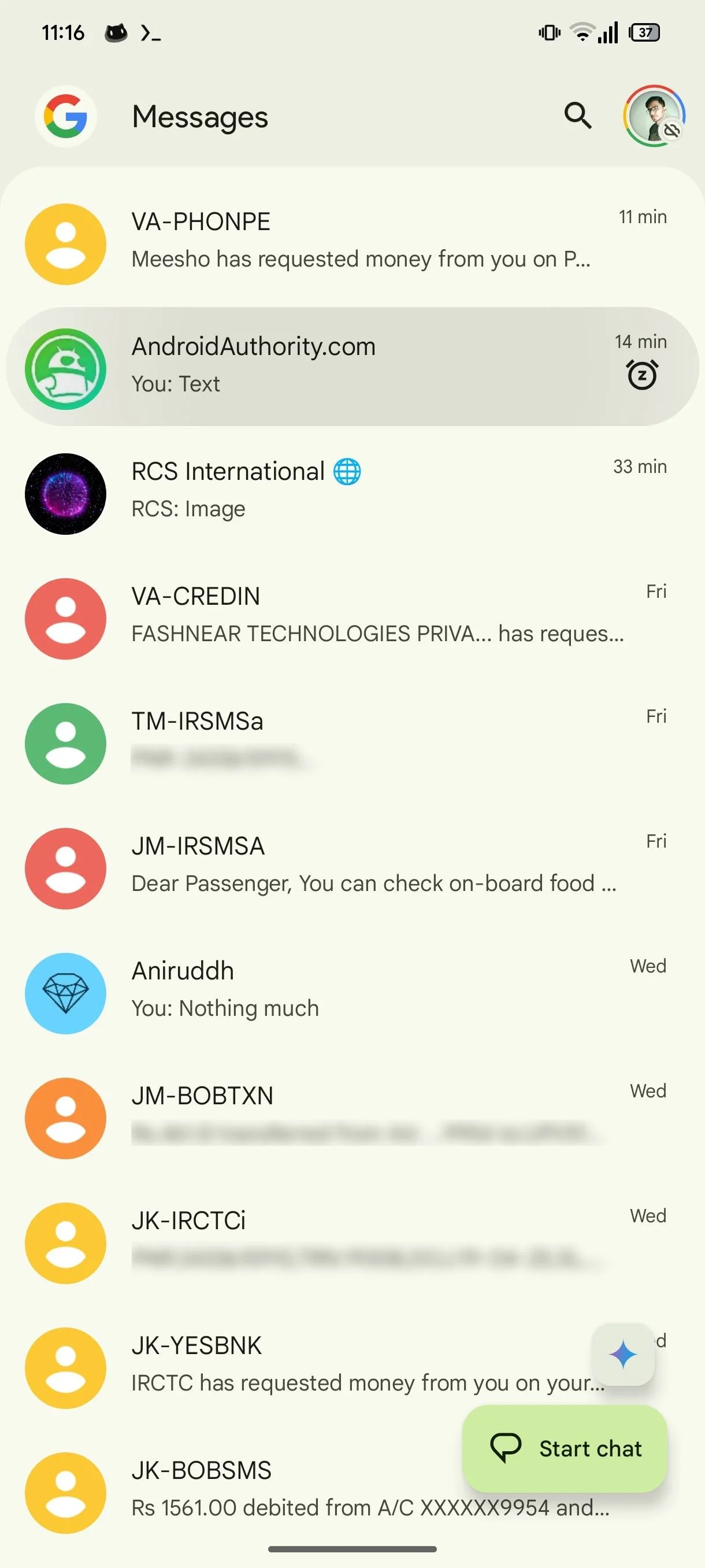This screenshot has width=705, height=1568.
Task: Tap the Gemini sparkle button
Action: [623, 1355]
